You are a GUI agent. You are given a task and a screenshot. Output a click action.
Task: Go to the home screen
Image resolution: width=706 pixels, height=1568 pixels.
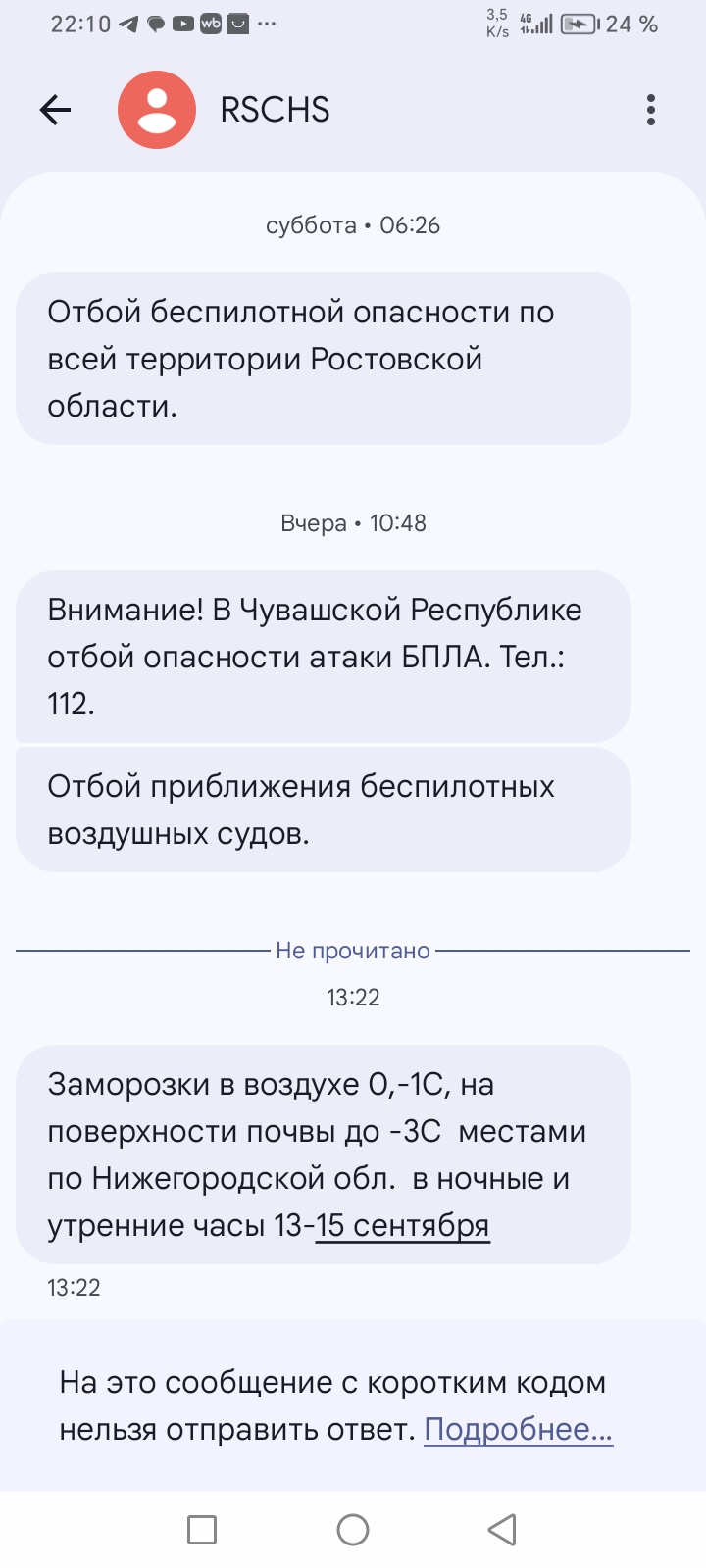(353, 1529)
